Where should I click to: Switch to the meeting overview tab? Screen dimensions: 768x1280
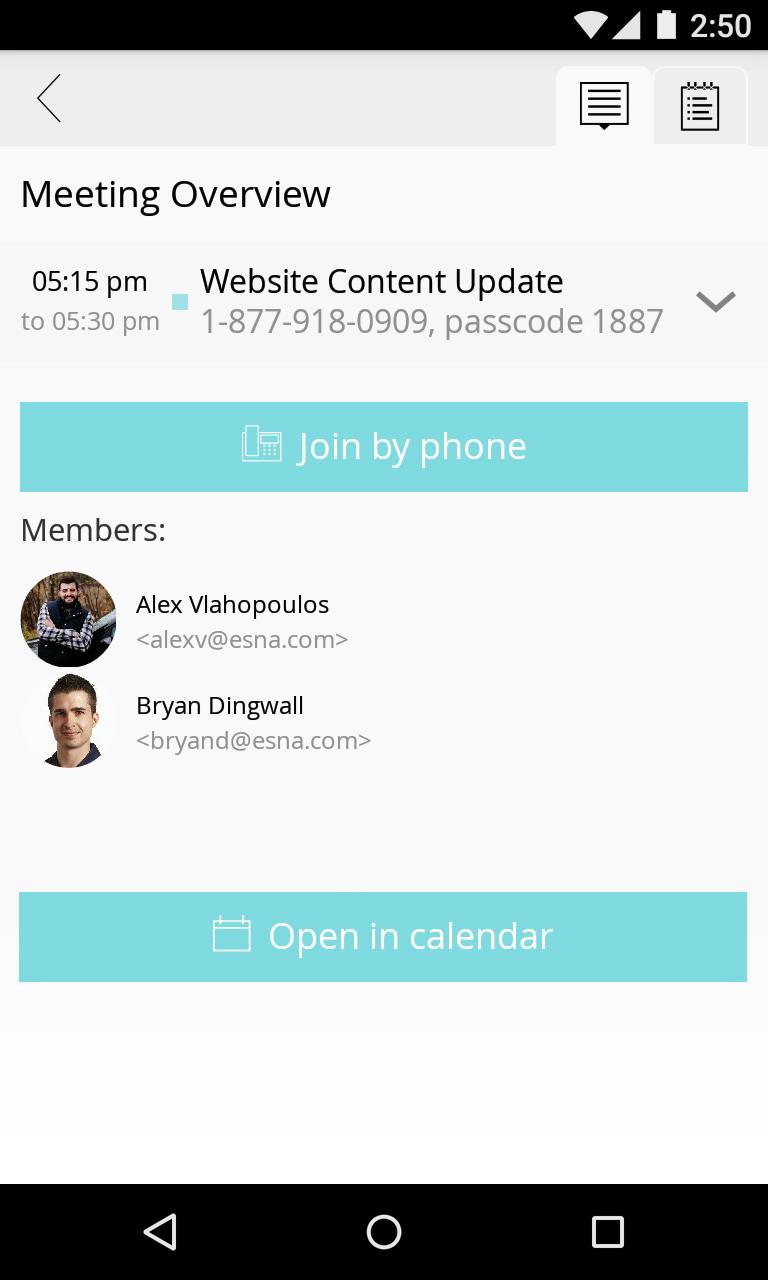(604, 106)
